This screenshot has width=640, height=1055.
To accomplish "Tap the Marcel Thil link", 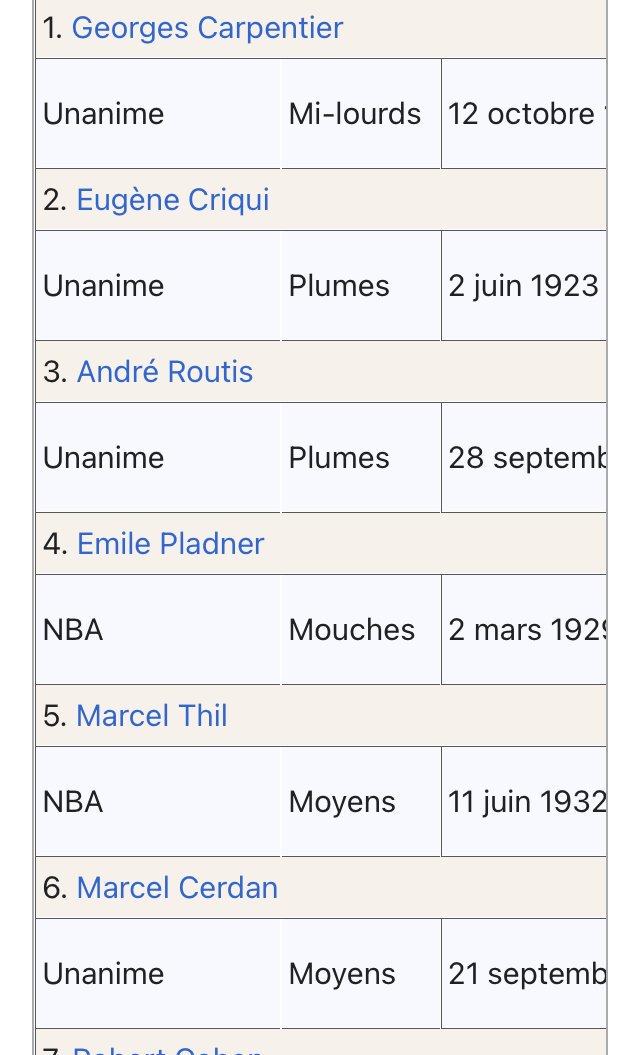I will coord(152,716).
